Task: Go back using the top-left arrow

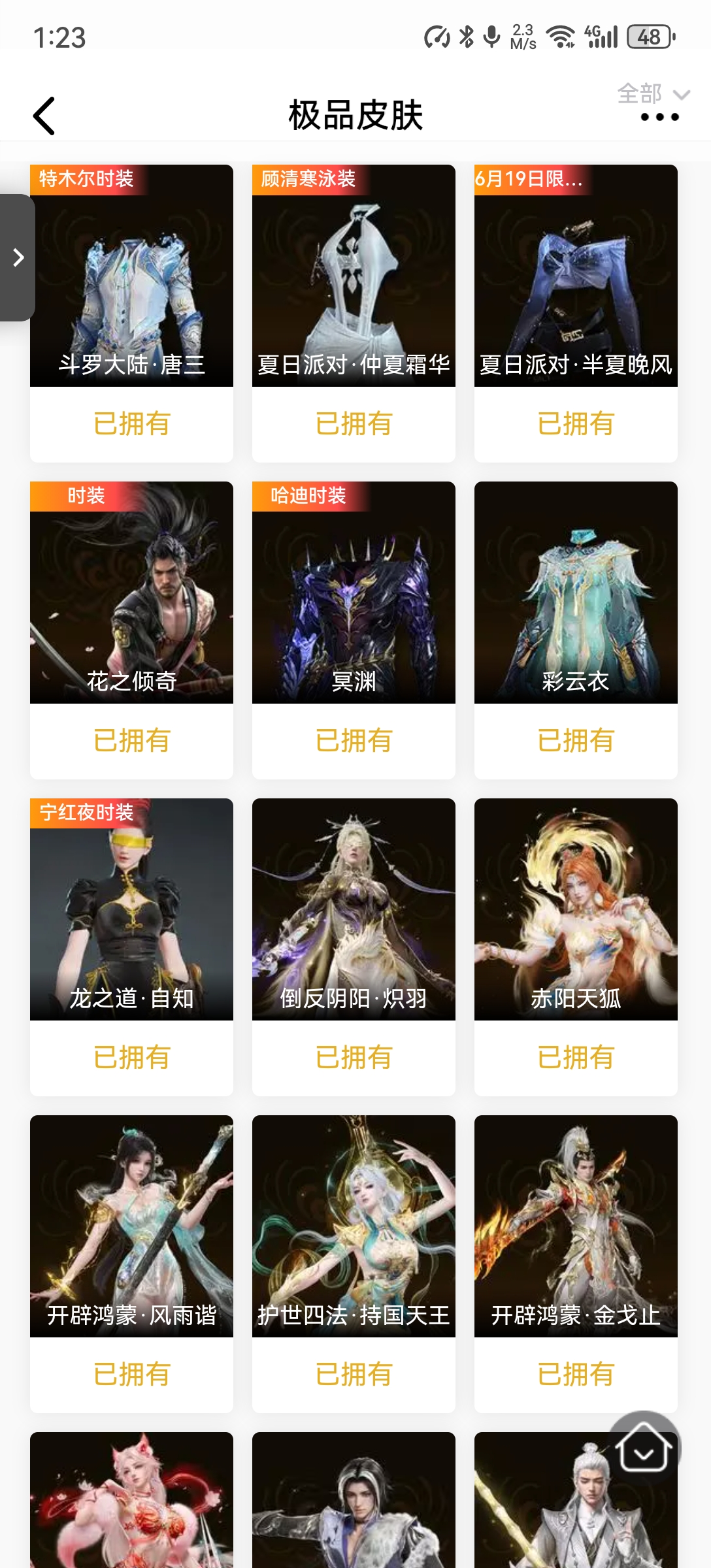Action: click(x=44, y=116)
